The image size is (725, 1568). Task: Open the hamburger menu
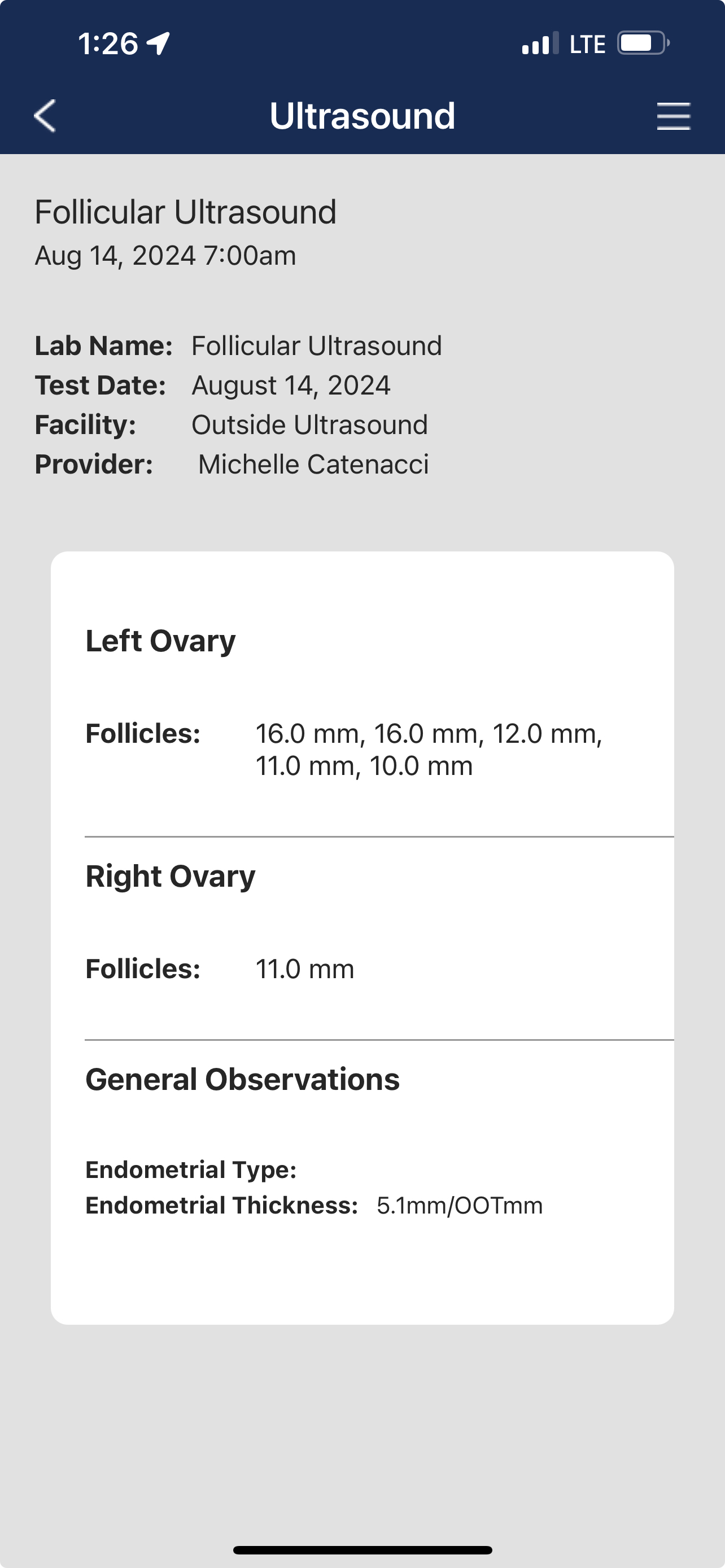click(673, 116)
